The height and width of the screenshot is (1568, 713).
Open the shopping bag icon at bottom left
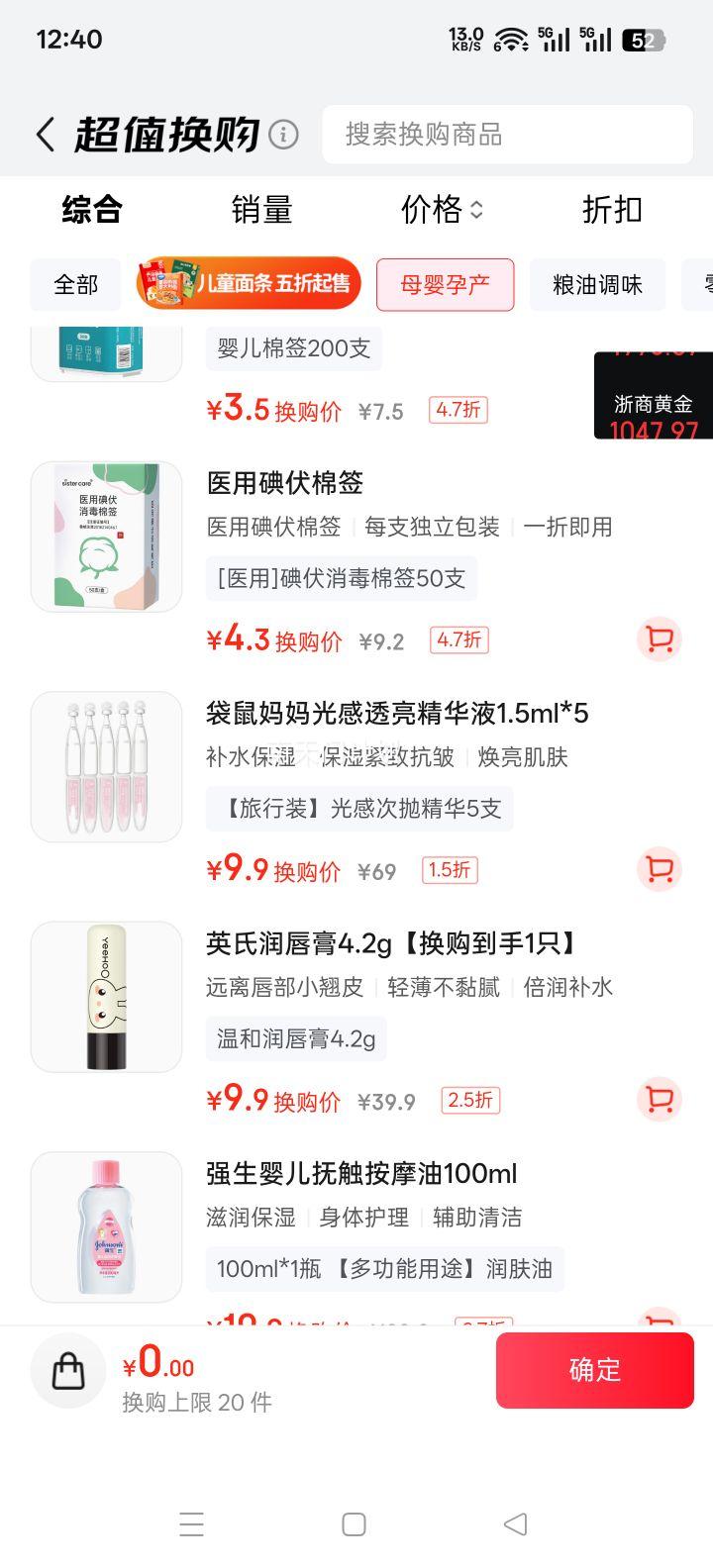(x=67, y=1370)
